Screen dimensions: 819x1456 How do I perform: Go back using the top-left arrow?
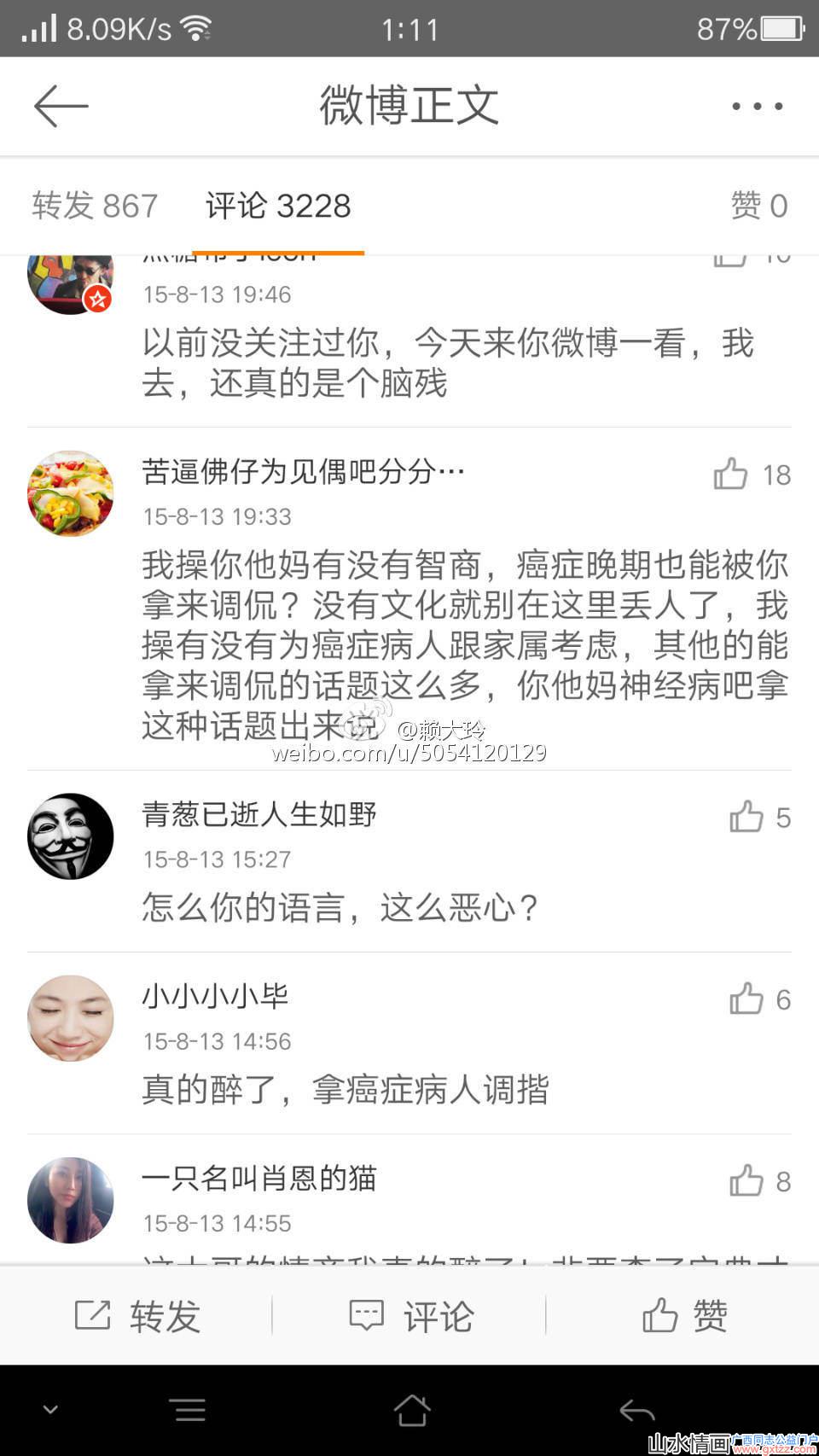point(61,107)
